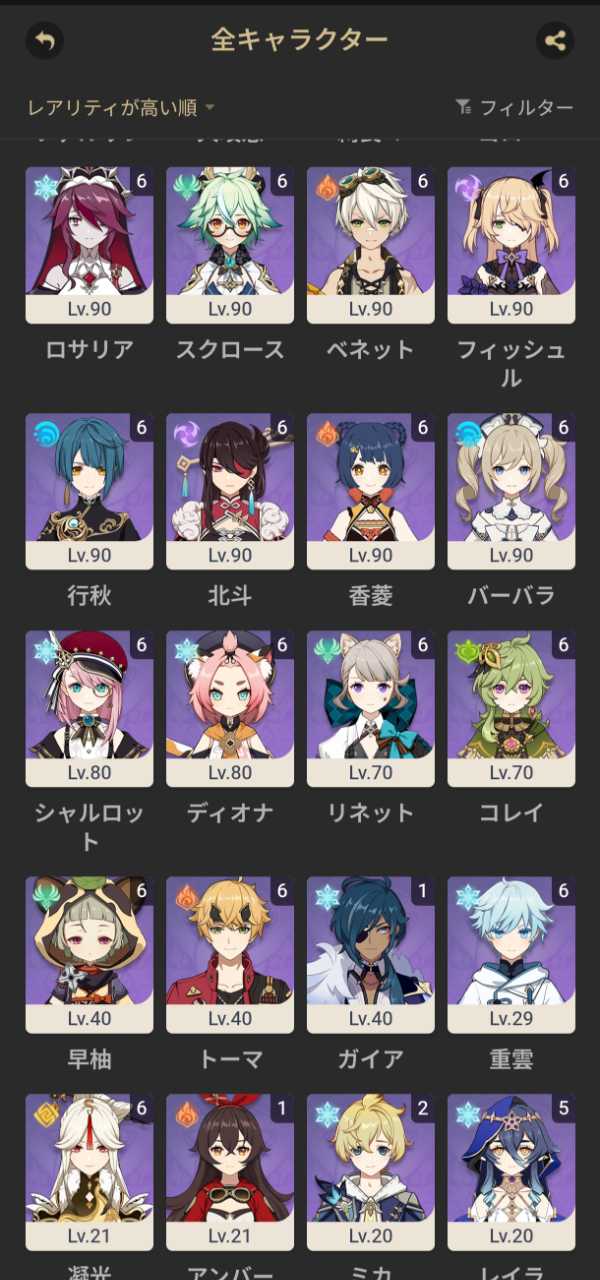Viewport: 600px width, 1280px height.
Task: View ディオナ's character card
Action: 230,708
